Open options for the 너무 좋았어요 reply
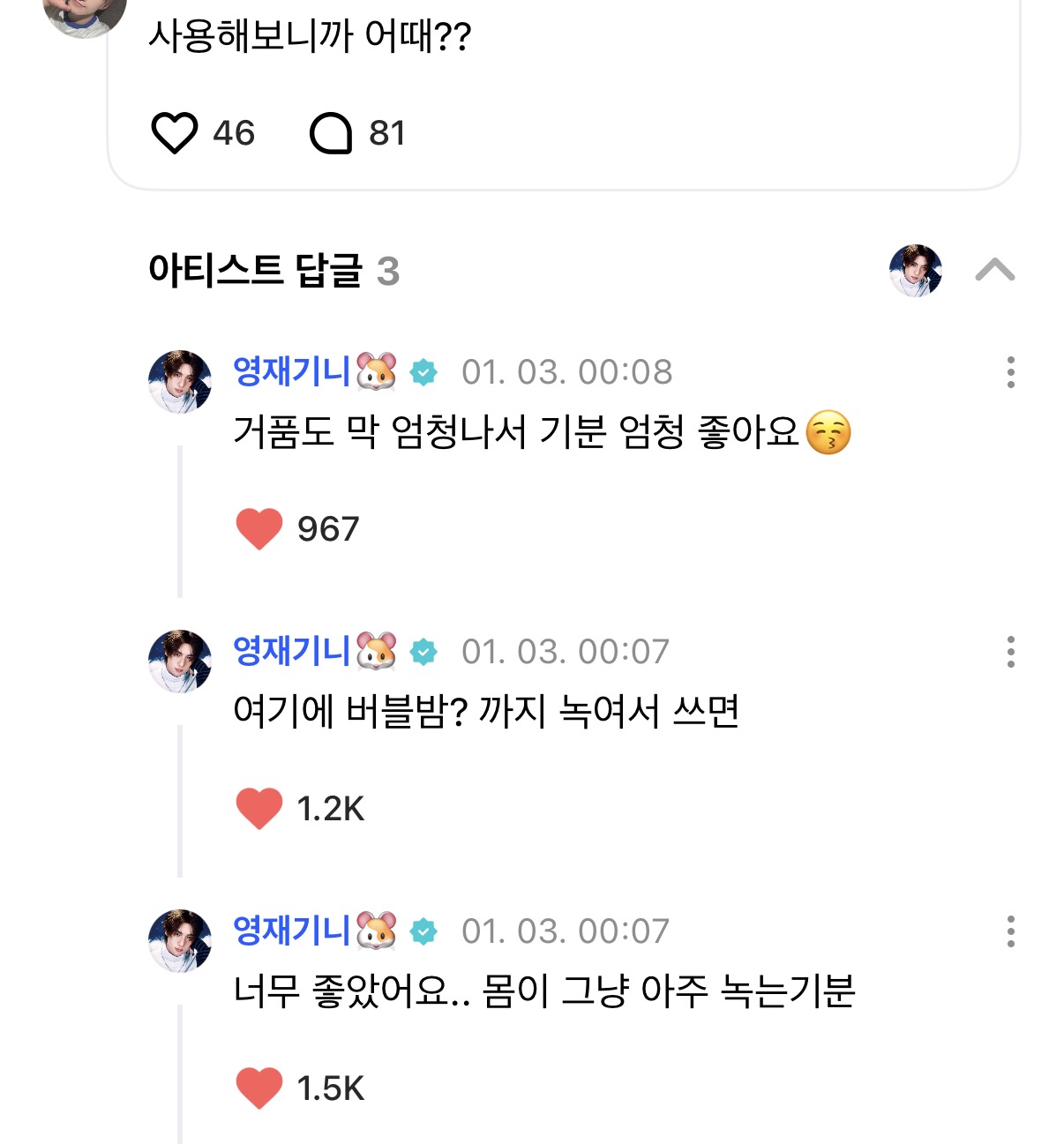The width and height of the screenshot is (1064, 1144). point(1010,931)
